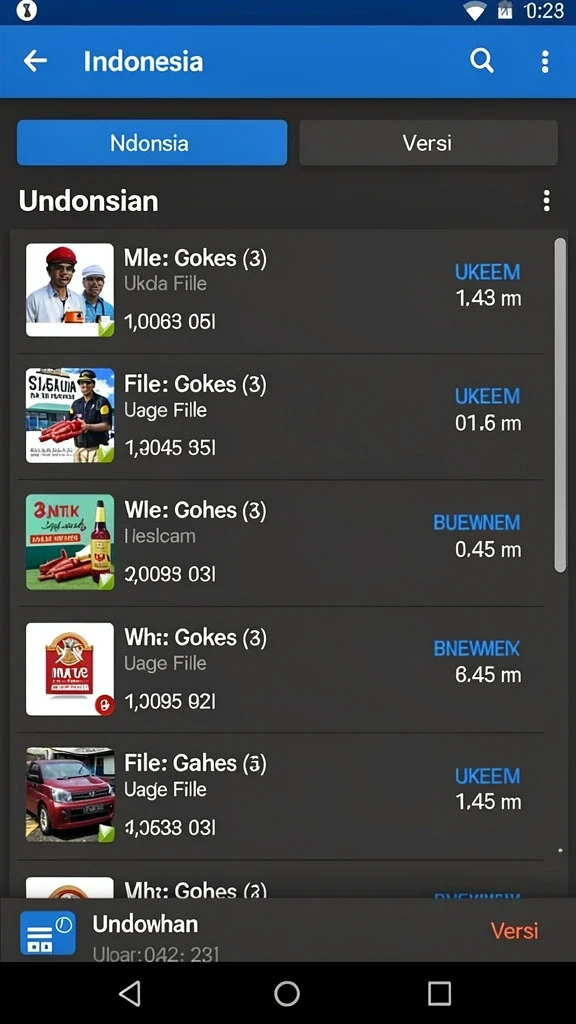Open the recent apps view
576x1024 pixels.
coord(440,993)
